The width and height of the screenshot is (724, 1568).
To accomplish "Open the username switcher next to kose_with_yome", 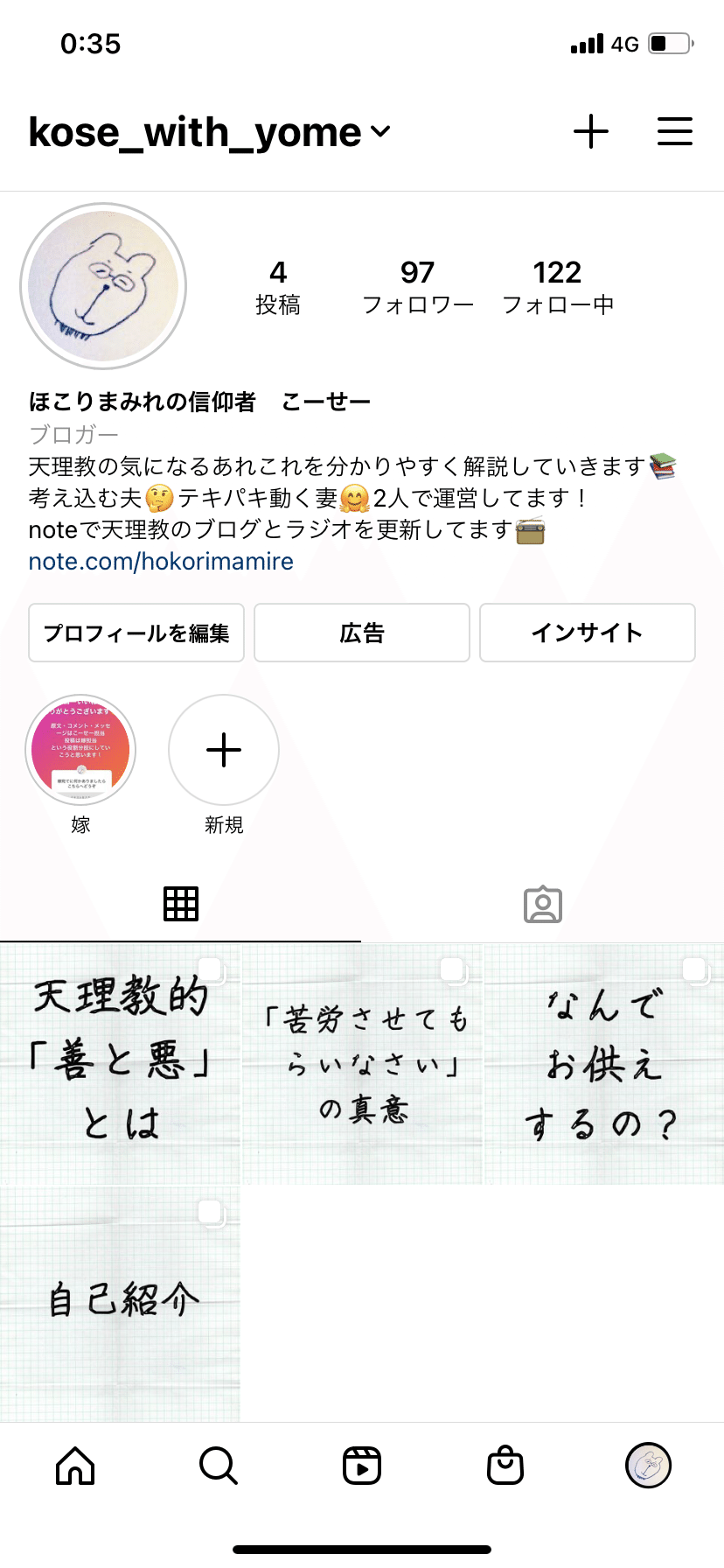I will (x=379, y=133).
